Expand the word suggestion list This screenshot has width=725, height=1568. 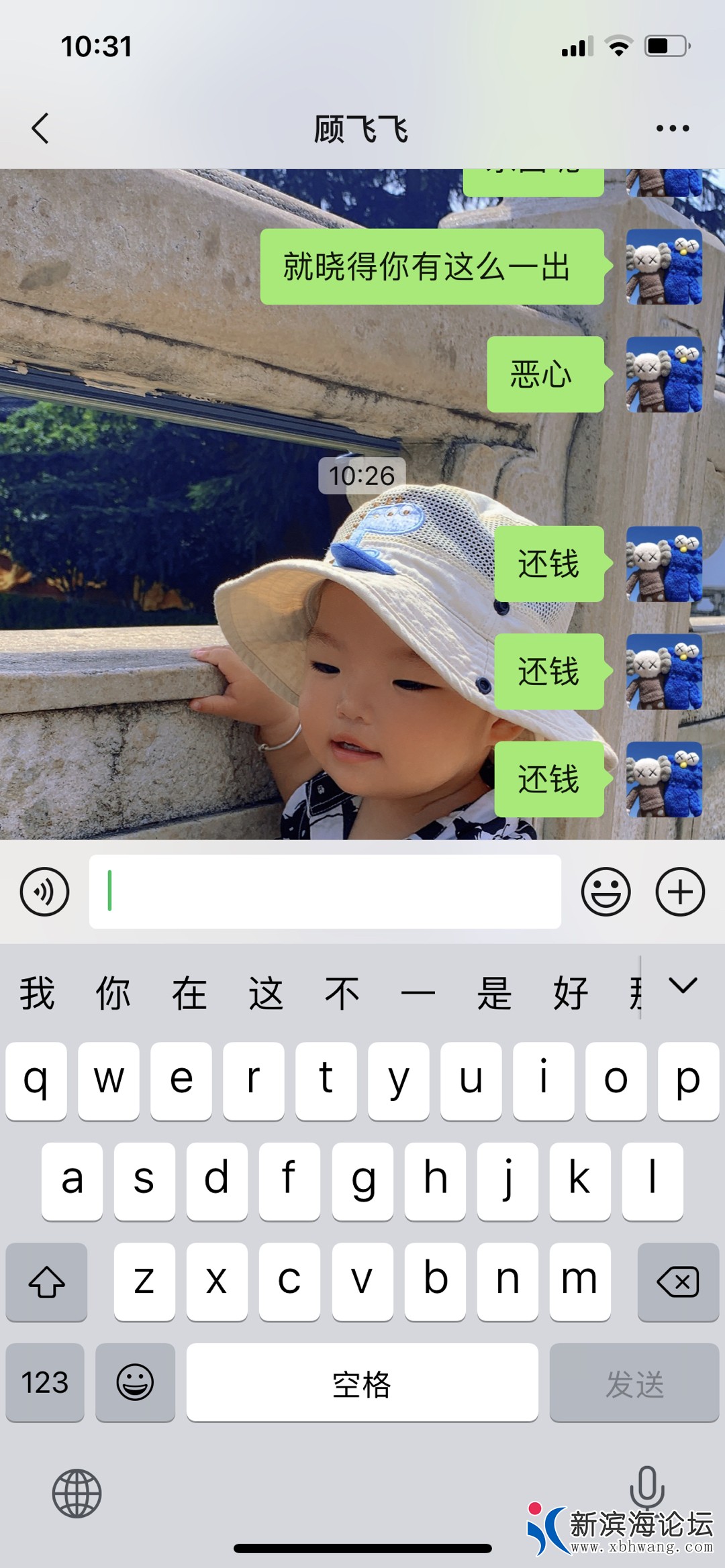pyautogui.click(x=683, y=986)
